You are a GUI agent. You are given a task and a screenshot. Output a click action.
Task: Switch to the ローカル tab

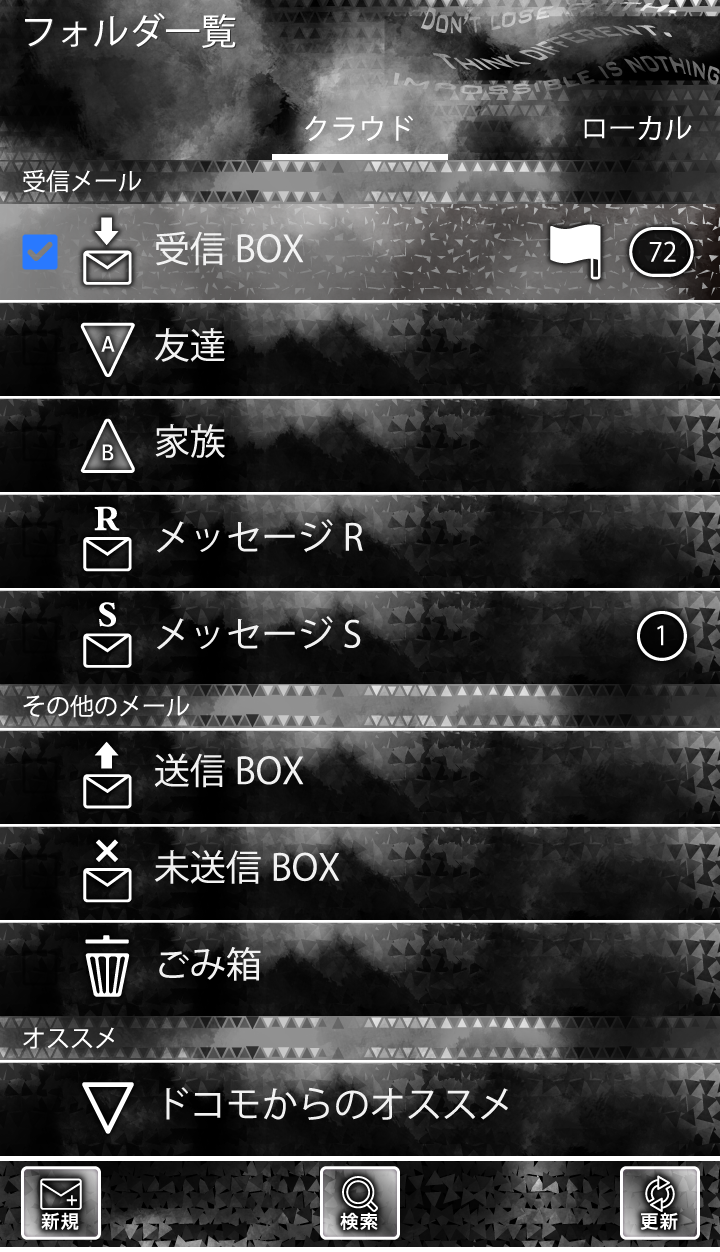[636, 128]
